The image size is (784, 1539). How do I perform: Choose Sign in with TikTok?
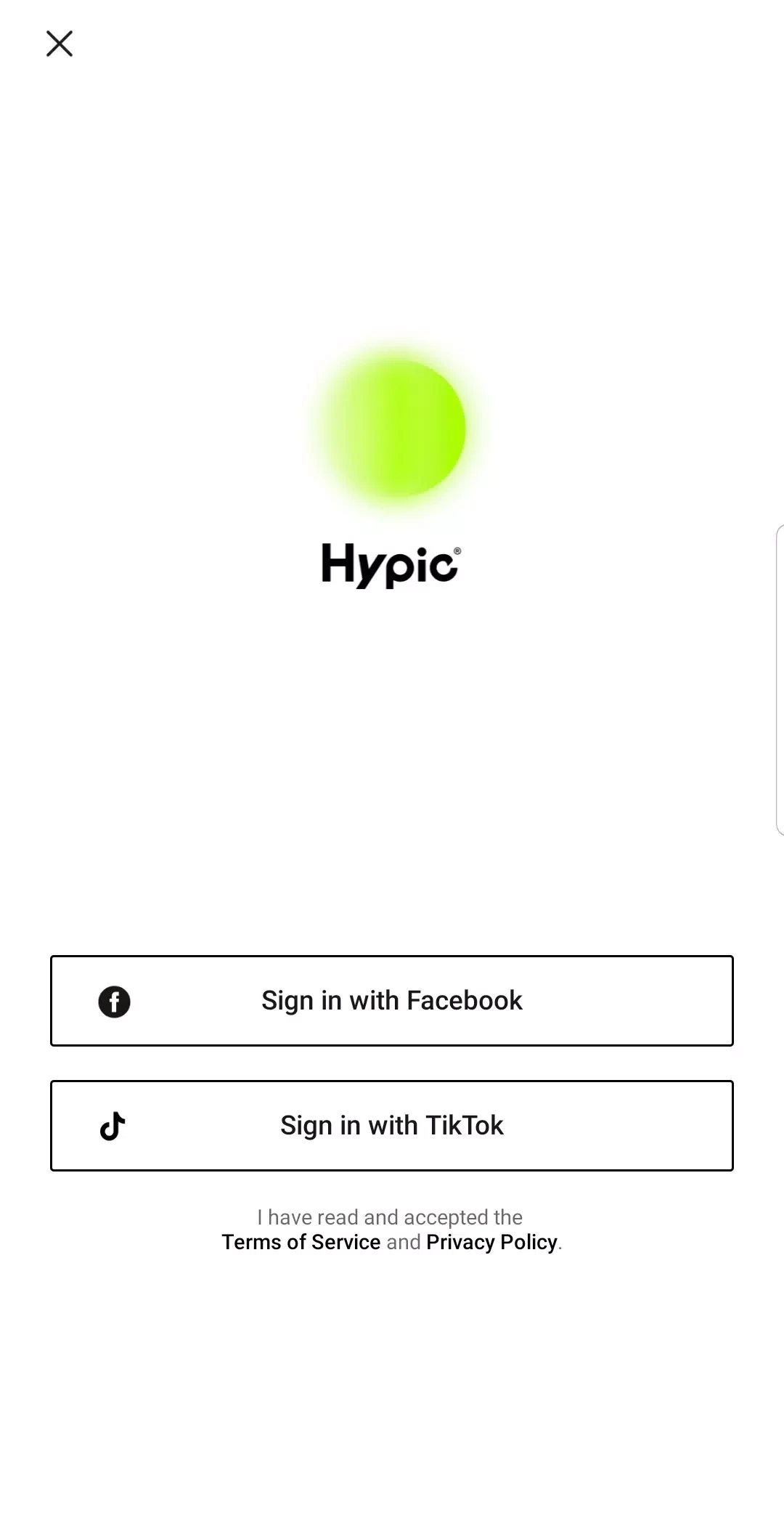(391, 1125)
